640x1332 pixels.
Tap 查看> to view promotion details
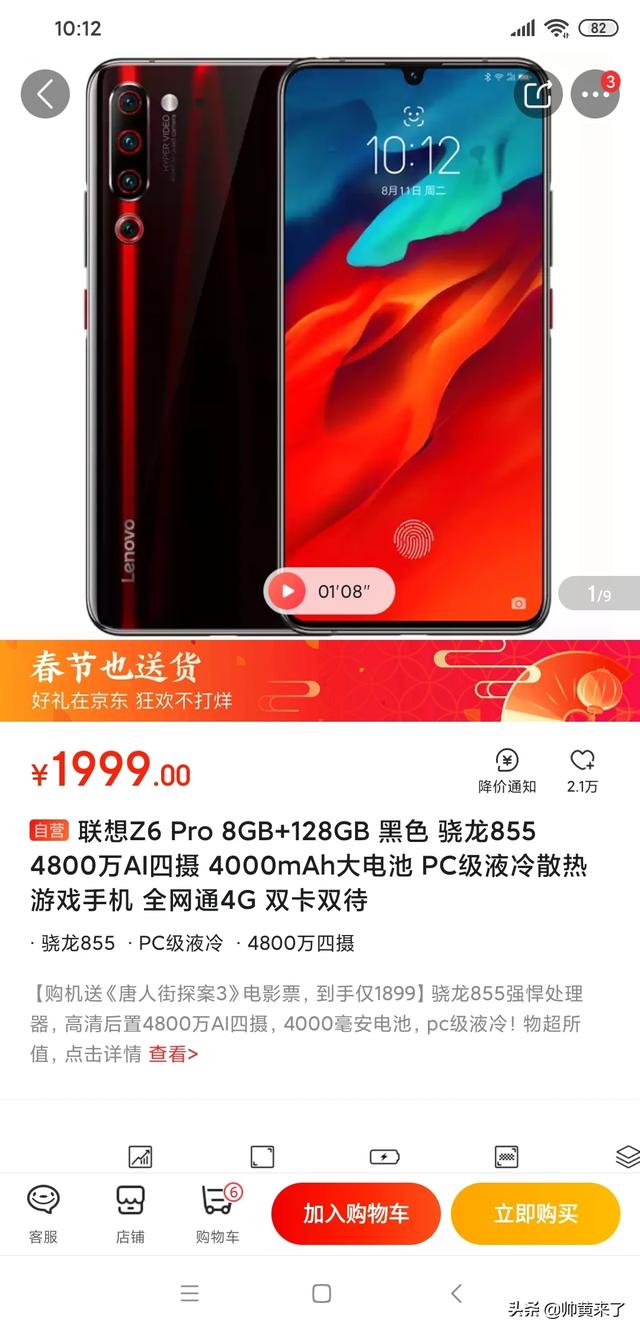pos(173,1054)
